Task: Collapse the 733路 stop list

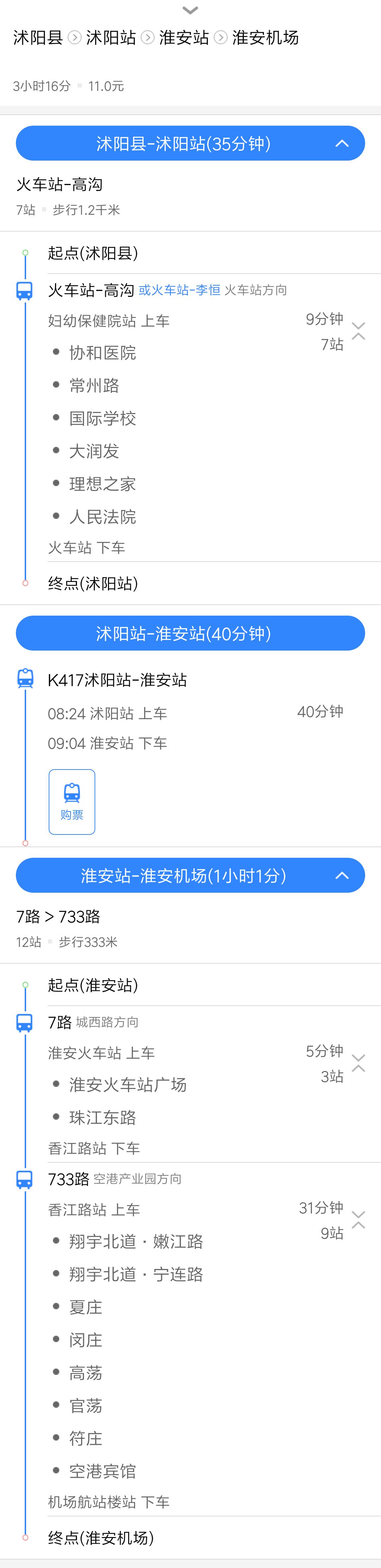Action: pos(358,1220)
